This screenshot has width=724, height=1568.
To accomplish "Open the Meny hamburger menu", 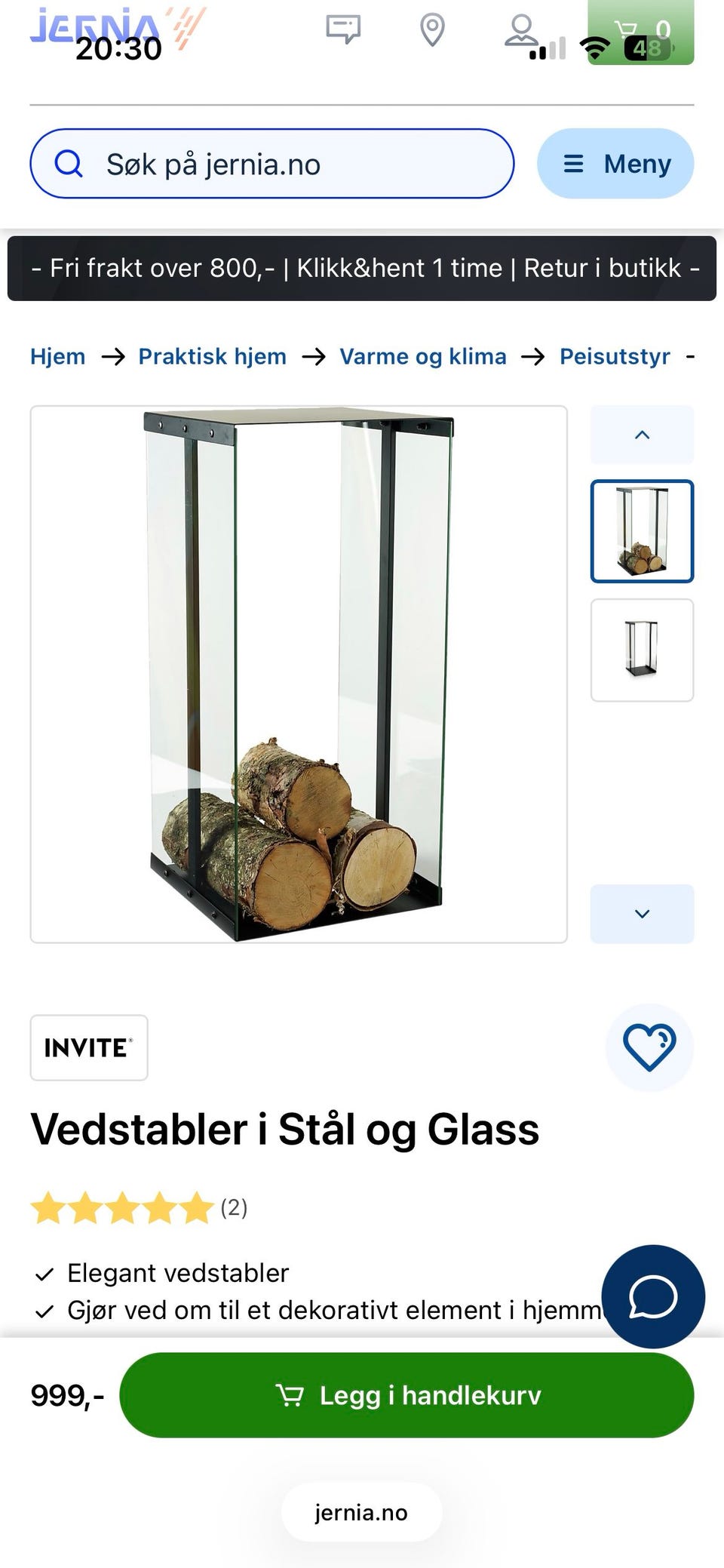I will pyautogui.click(x=614, y=163).
